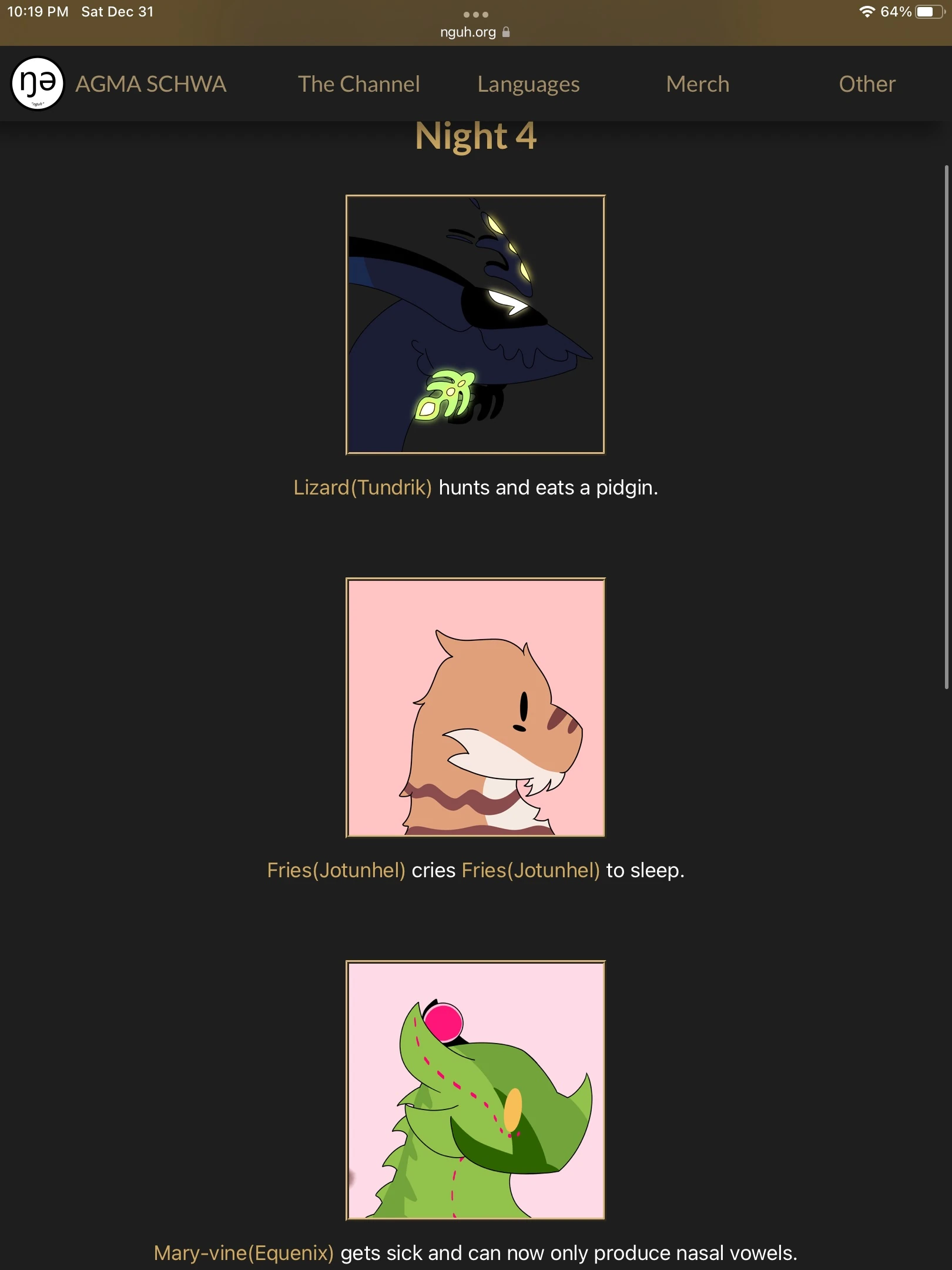
Task: Open the Languages menu
Action: click(528, 84)
